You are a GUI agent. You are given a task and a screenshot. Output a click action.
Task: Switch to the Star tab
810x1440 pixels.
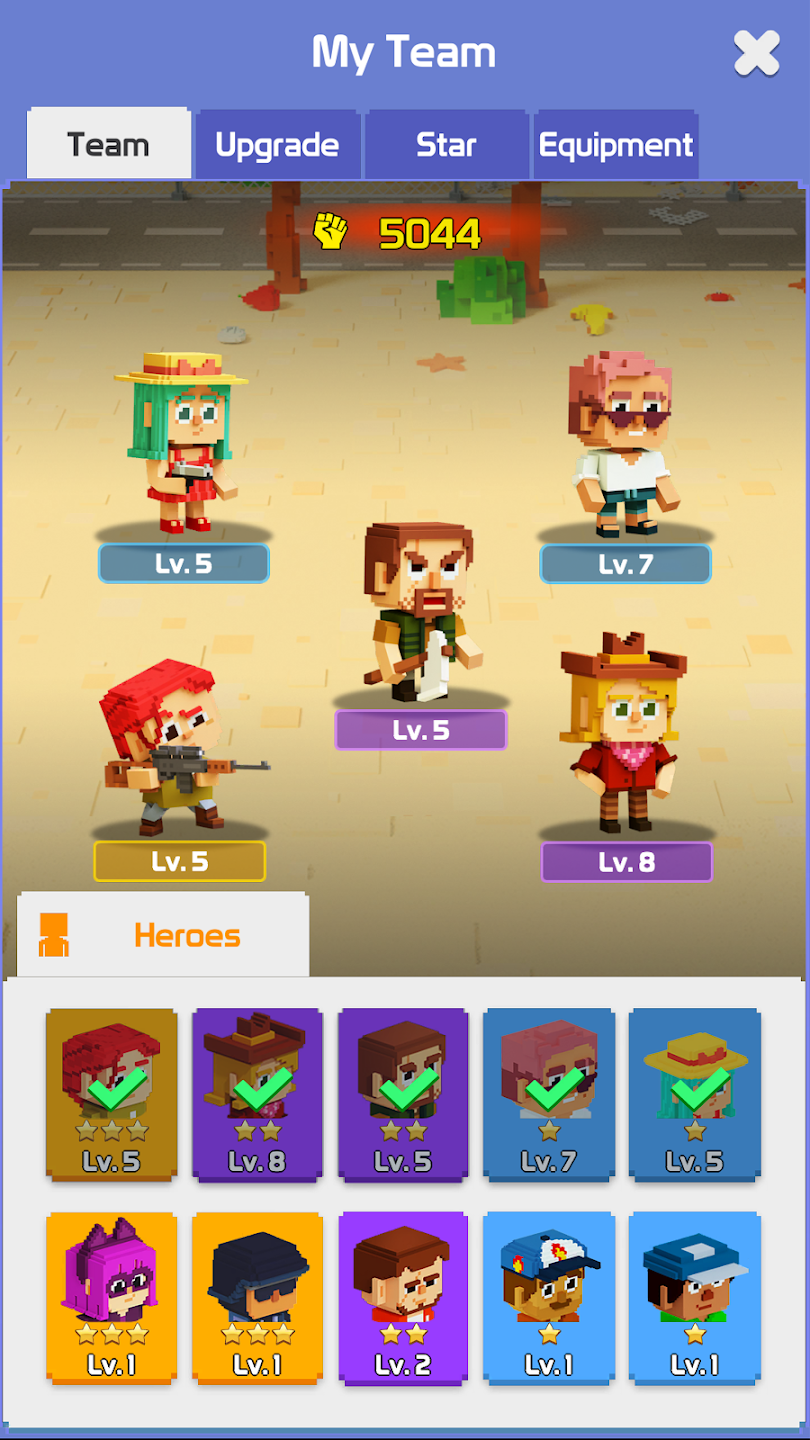tap(446, 145)
